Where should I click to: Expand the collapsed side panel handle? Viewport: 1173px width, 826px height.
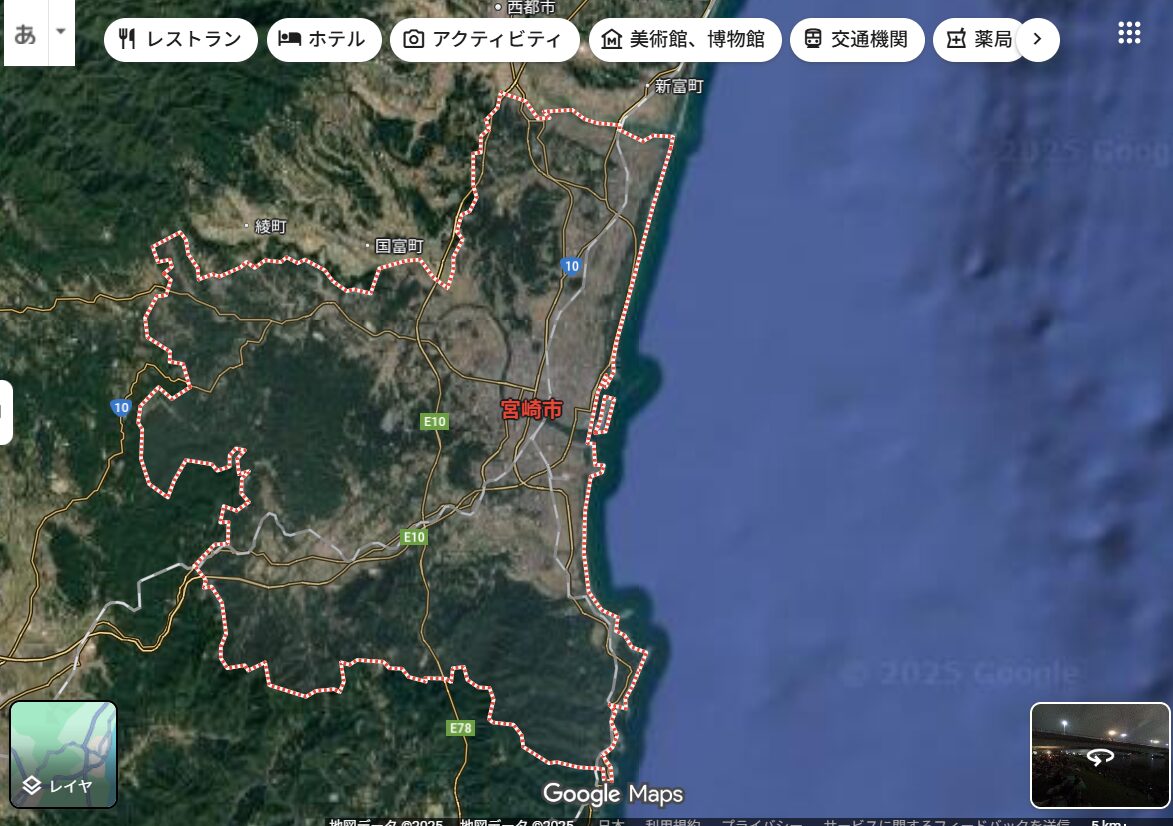pyautogui.click(x=5, y=412)
